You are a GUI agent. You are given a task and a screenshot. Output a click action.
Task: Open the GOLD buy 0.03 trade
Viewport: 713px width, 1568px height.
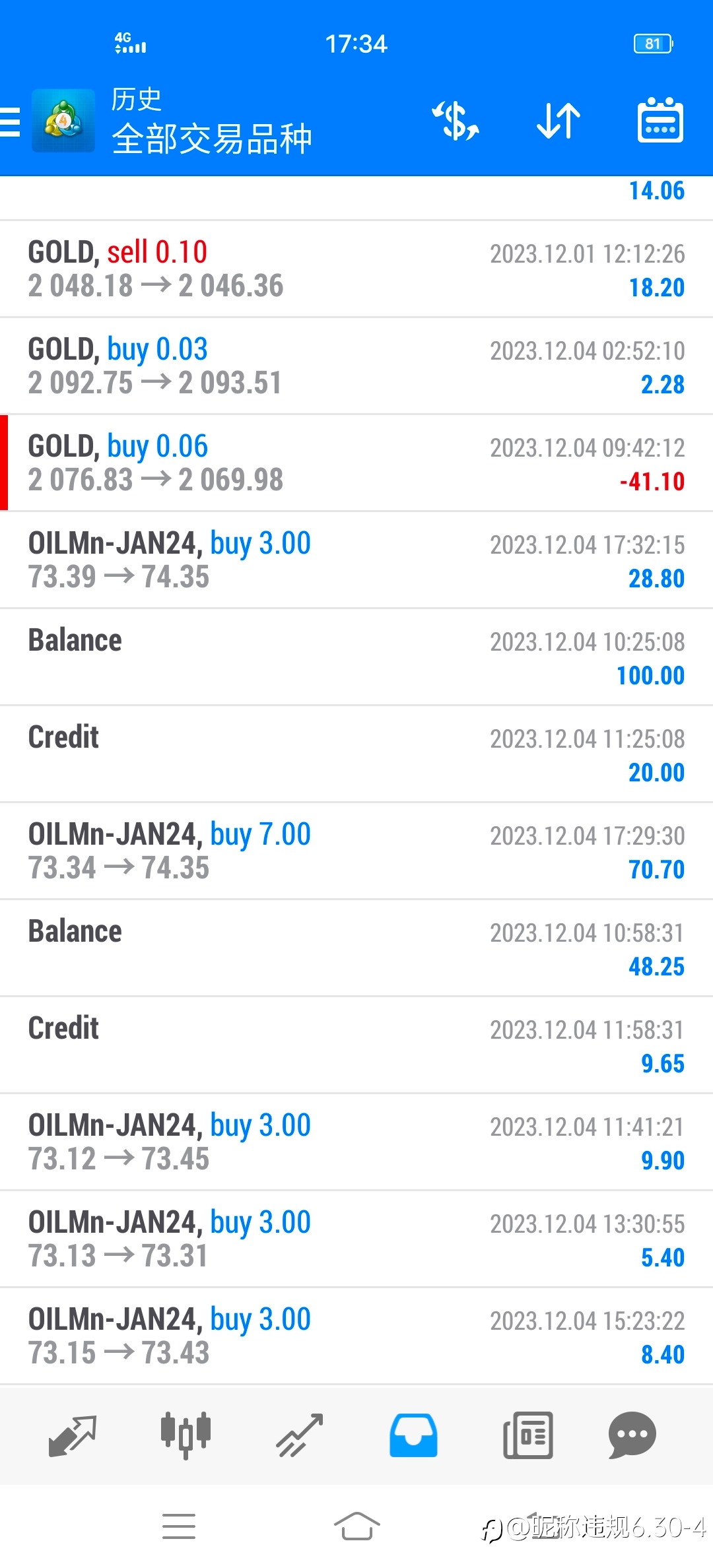(x=356, y=366)
